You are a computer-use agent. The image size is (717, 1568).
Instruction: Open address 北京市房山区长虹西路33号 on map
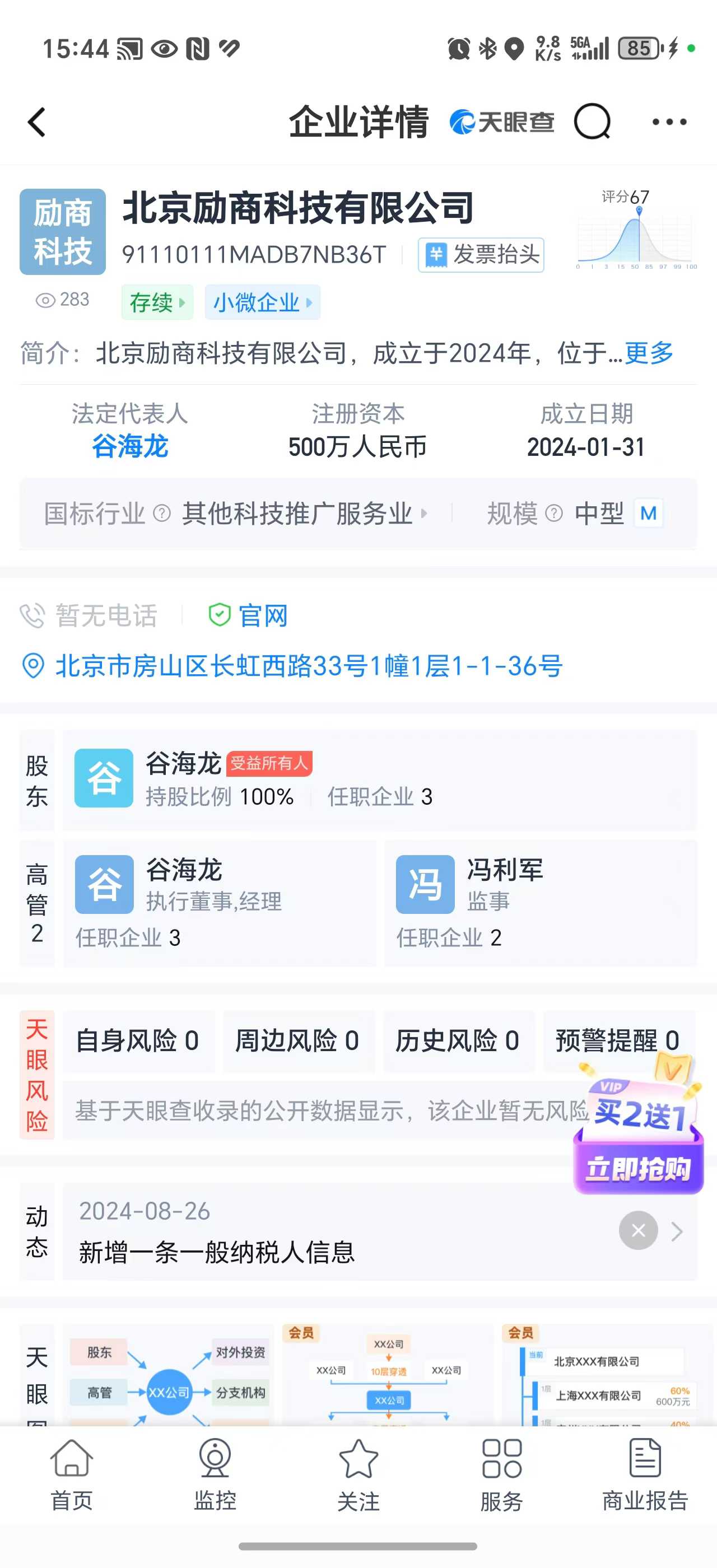coord(308,666)
